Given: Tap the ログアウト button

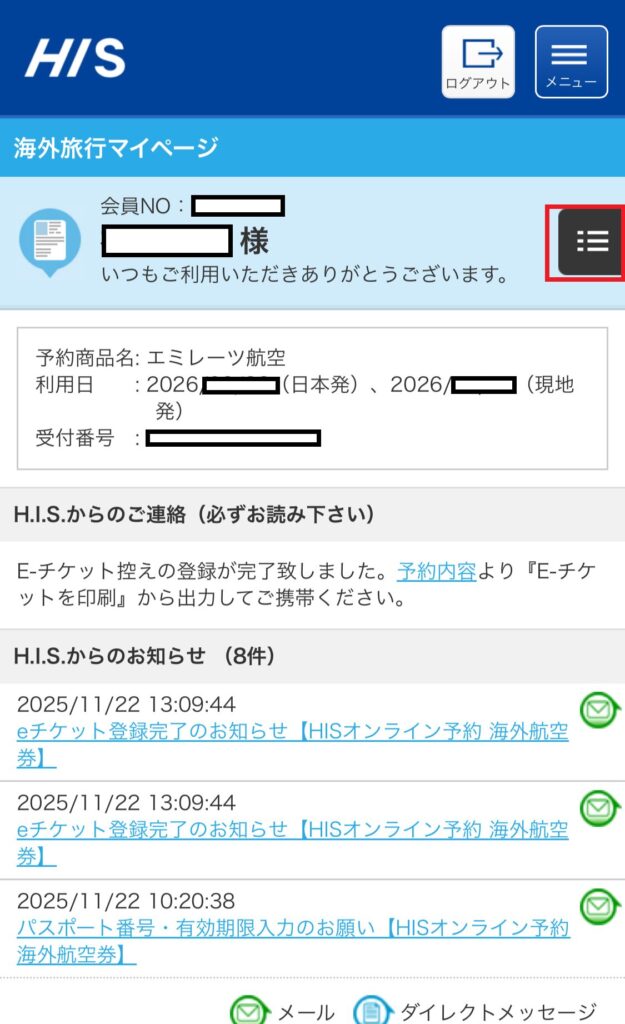Looking at the screenshot, I should coord(478,61).
